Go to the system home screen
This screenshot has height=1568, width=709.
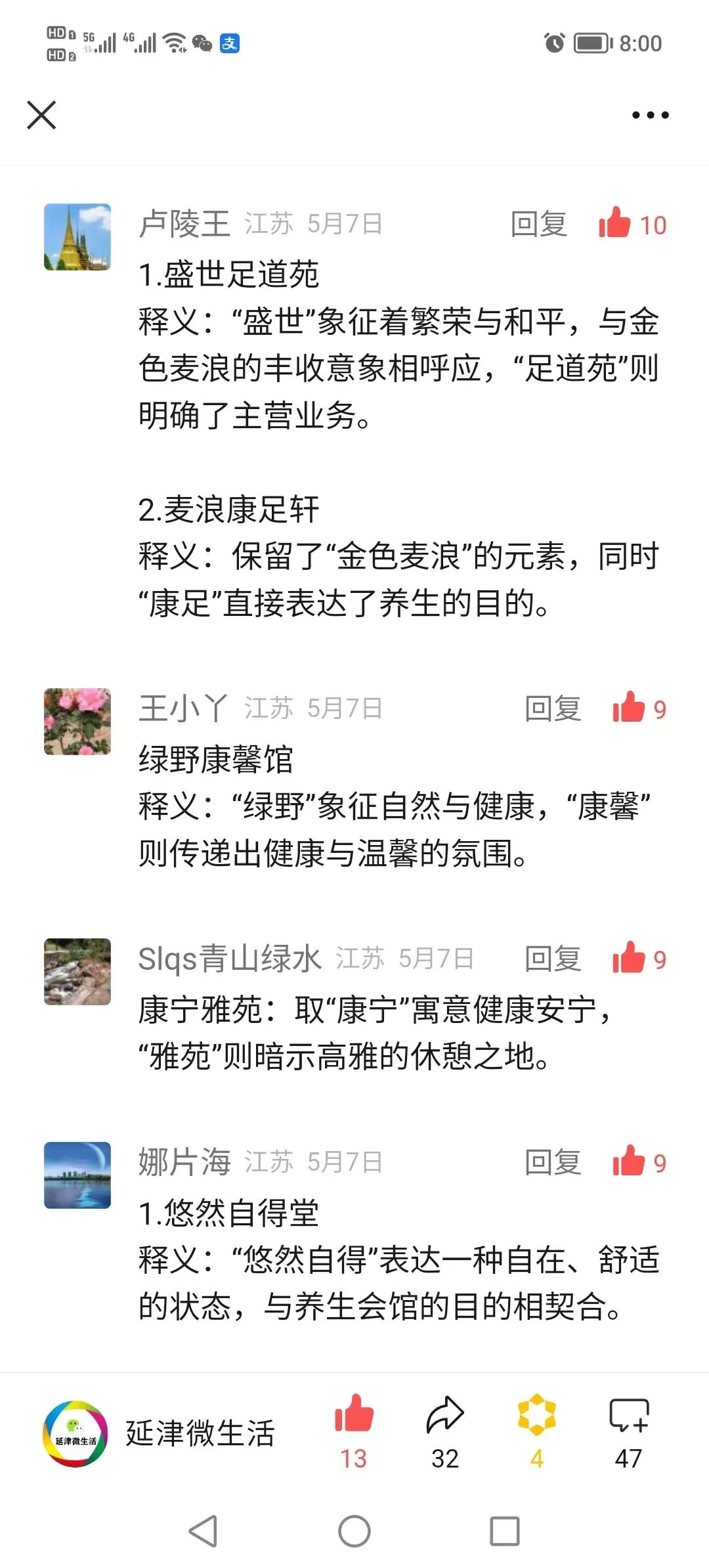tap(354, 1531)
